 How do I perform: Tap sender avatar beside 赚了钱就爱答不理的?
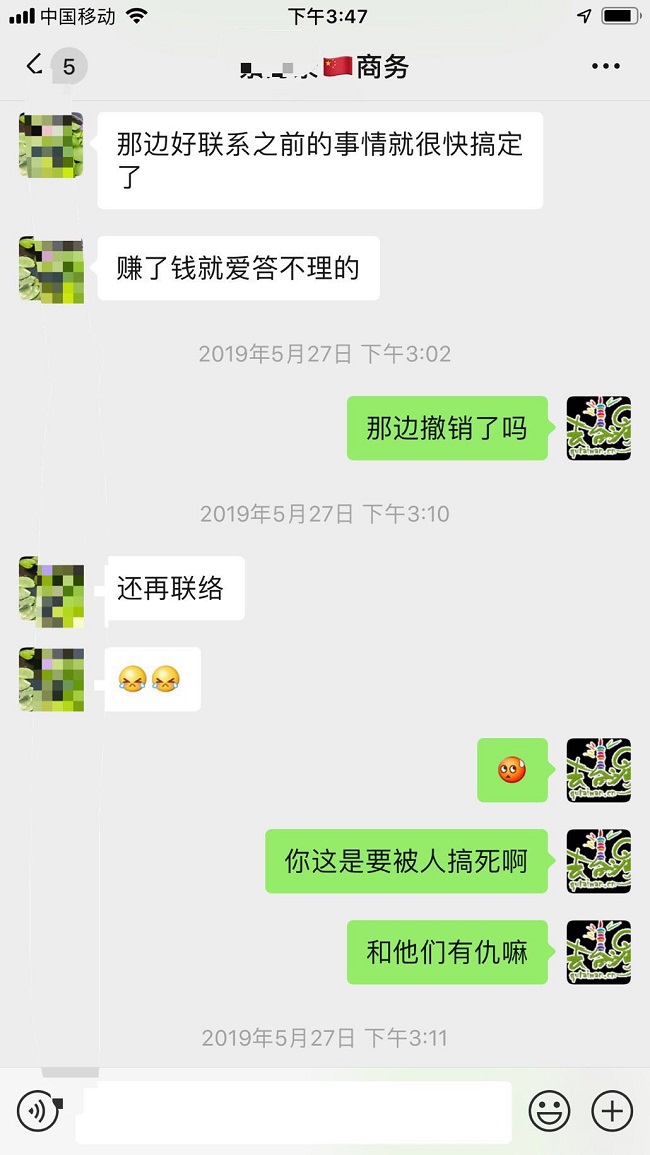coord(51,269)
